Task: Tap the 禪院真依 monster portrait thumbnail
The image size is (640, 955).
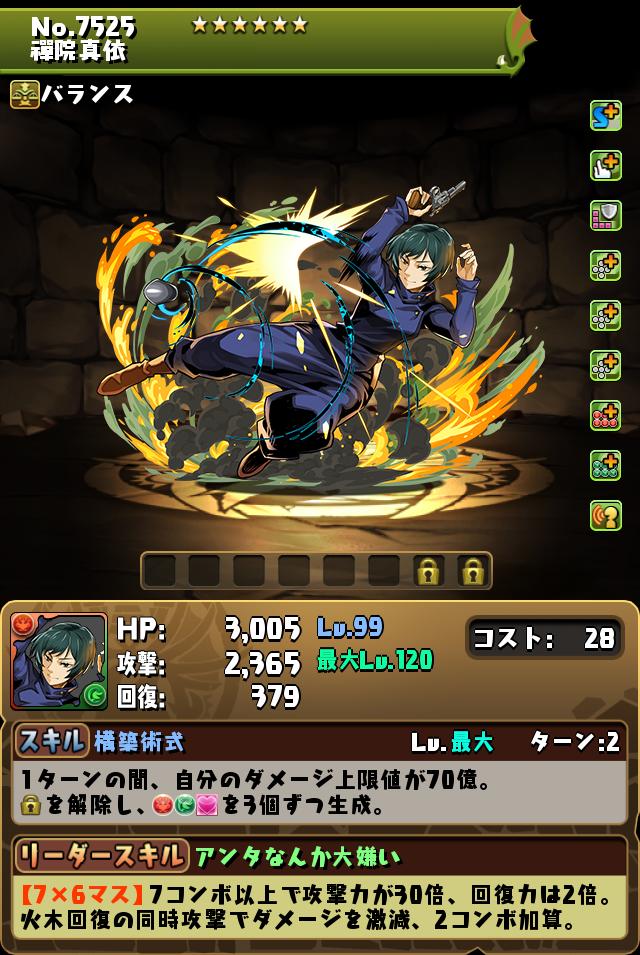Action: pos(59,661)
